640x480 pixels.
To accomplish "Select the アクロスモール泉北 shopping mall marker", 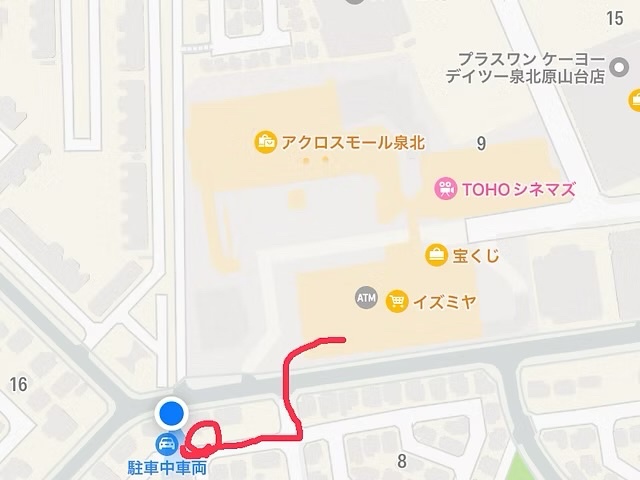I will point(266,143).
